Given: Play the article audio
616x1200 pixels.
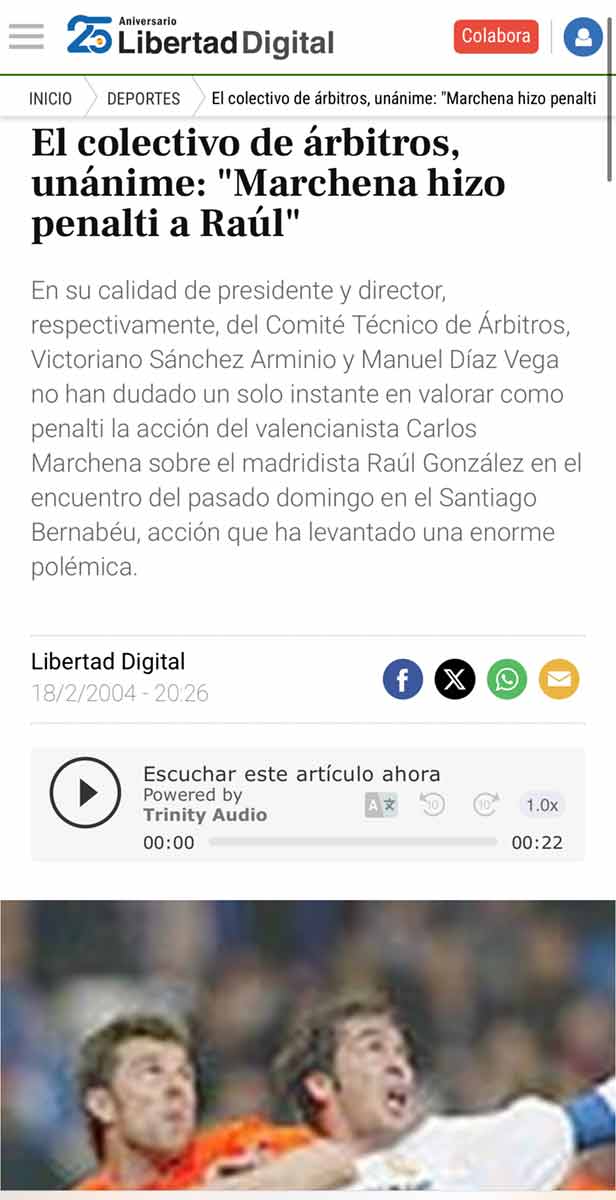Looking at the screenshot, I should [x=85, y=793].
